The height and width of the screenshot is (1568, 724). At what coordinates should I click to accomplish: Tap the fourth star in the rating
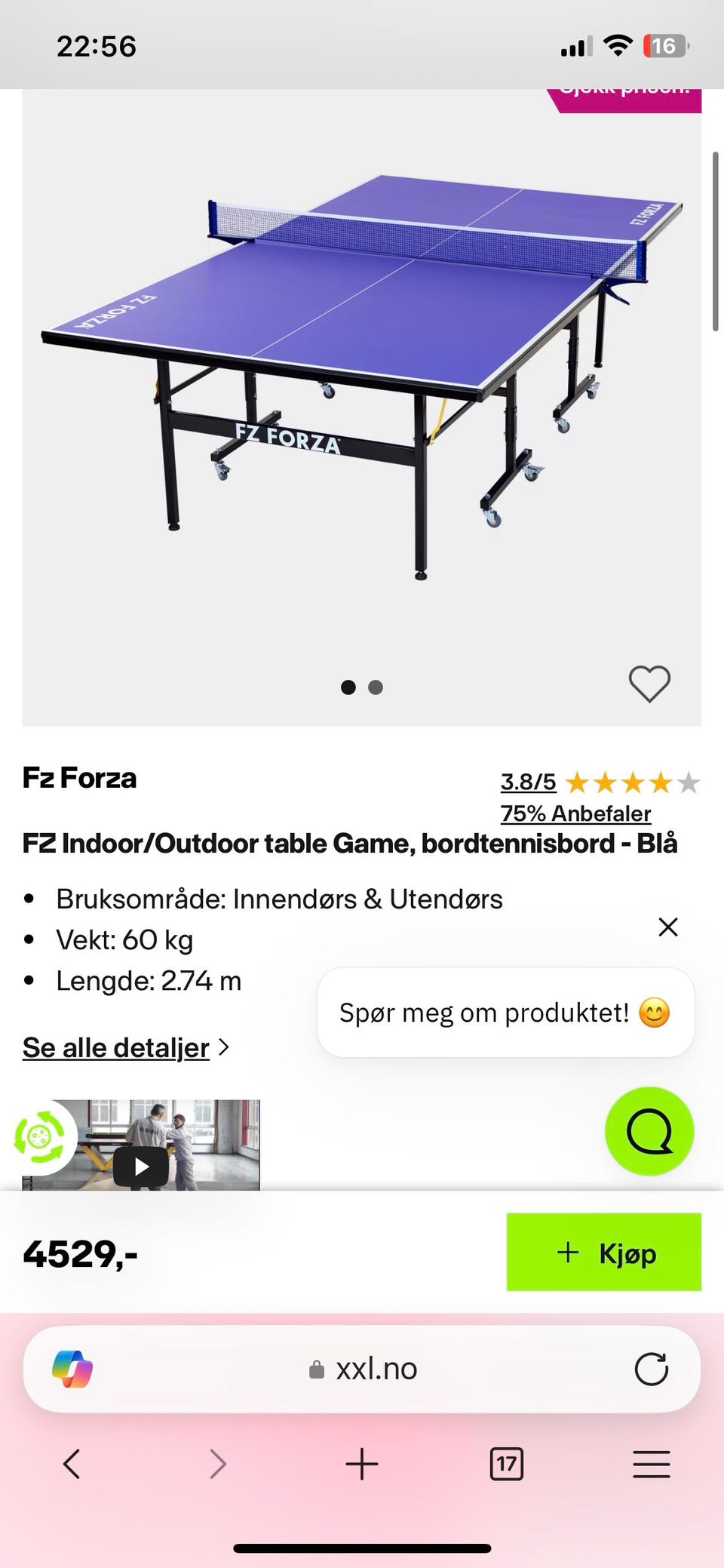point(658,783)
